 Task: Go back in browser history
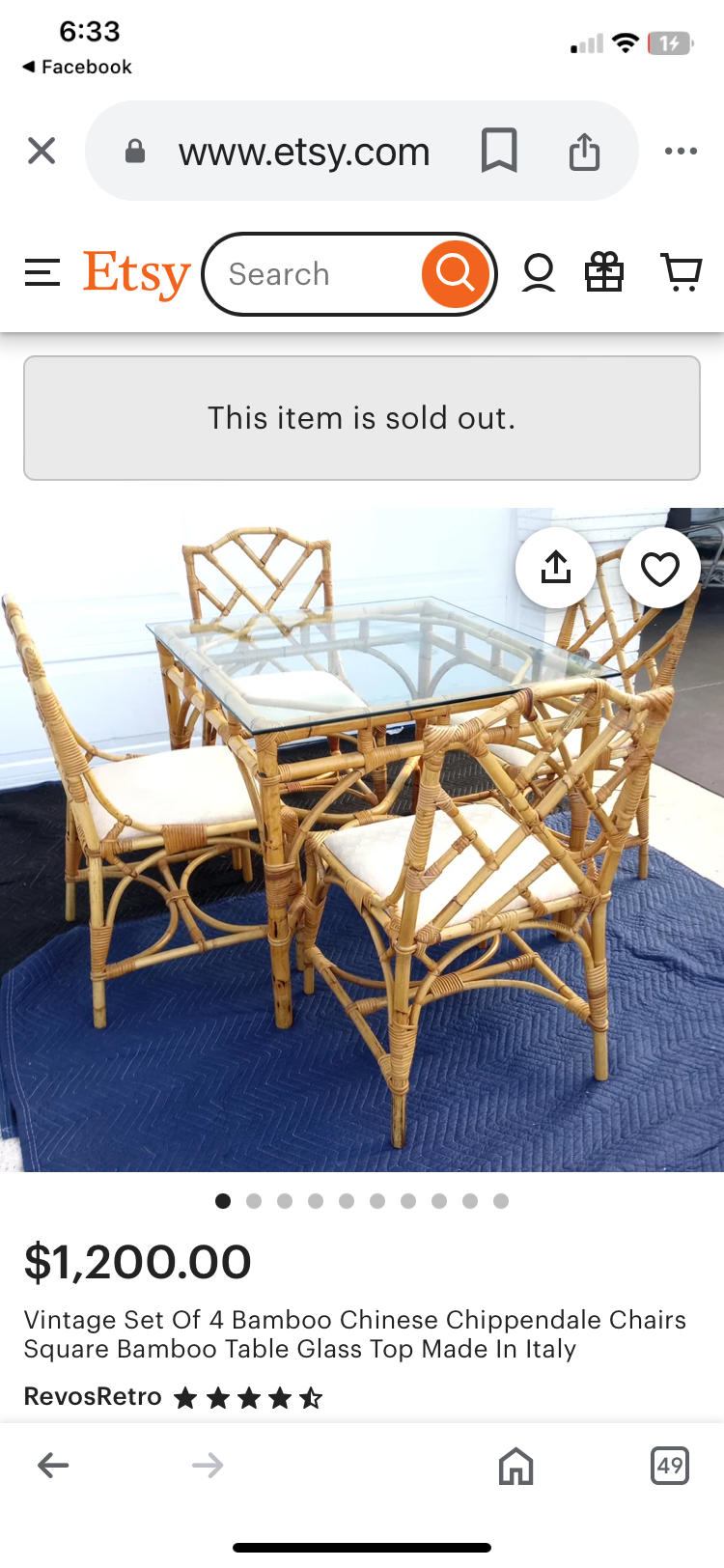pos(53,1466)
